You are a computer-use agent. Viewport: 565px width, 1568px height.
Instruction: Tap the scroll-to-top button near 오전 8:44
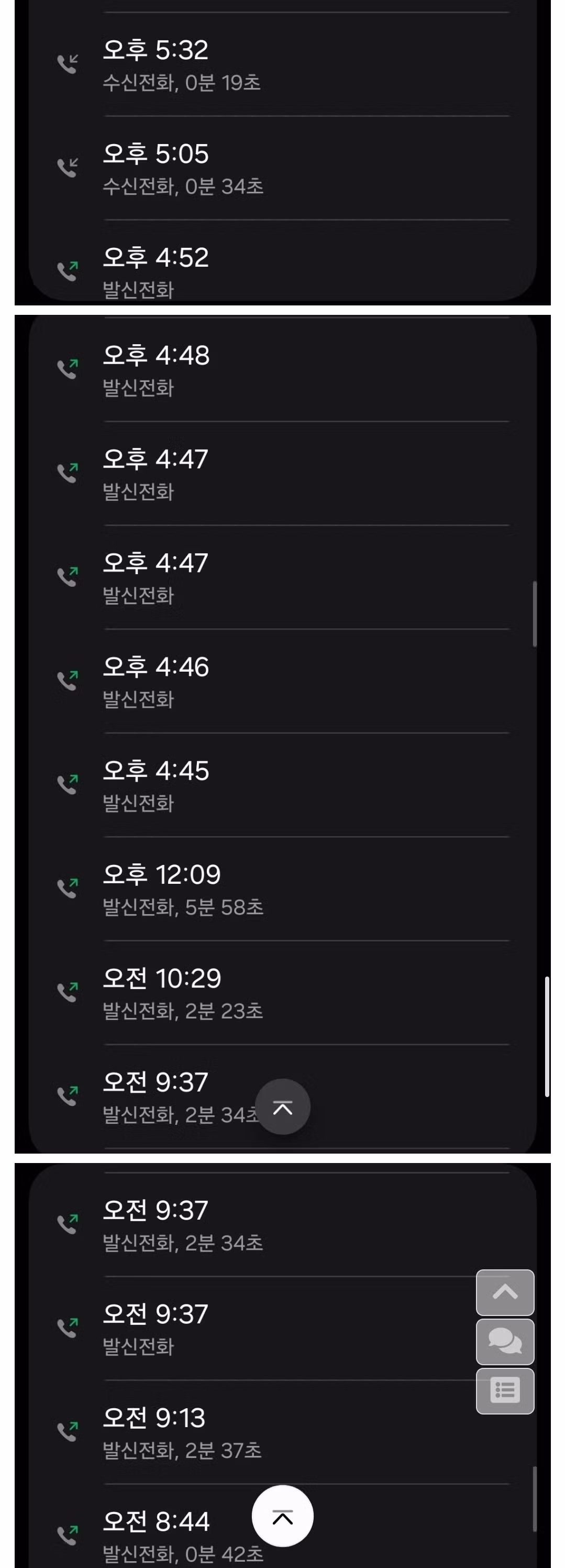click(283, 1516)
